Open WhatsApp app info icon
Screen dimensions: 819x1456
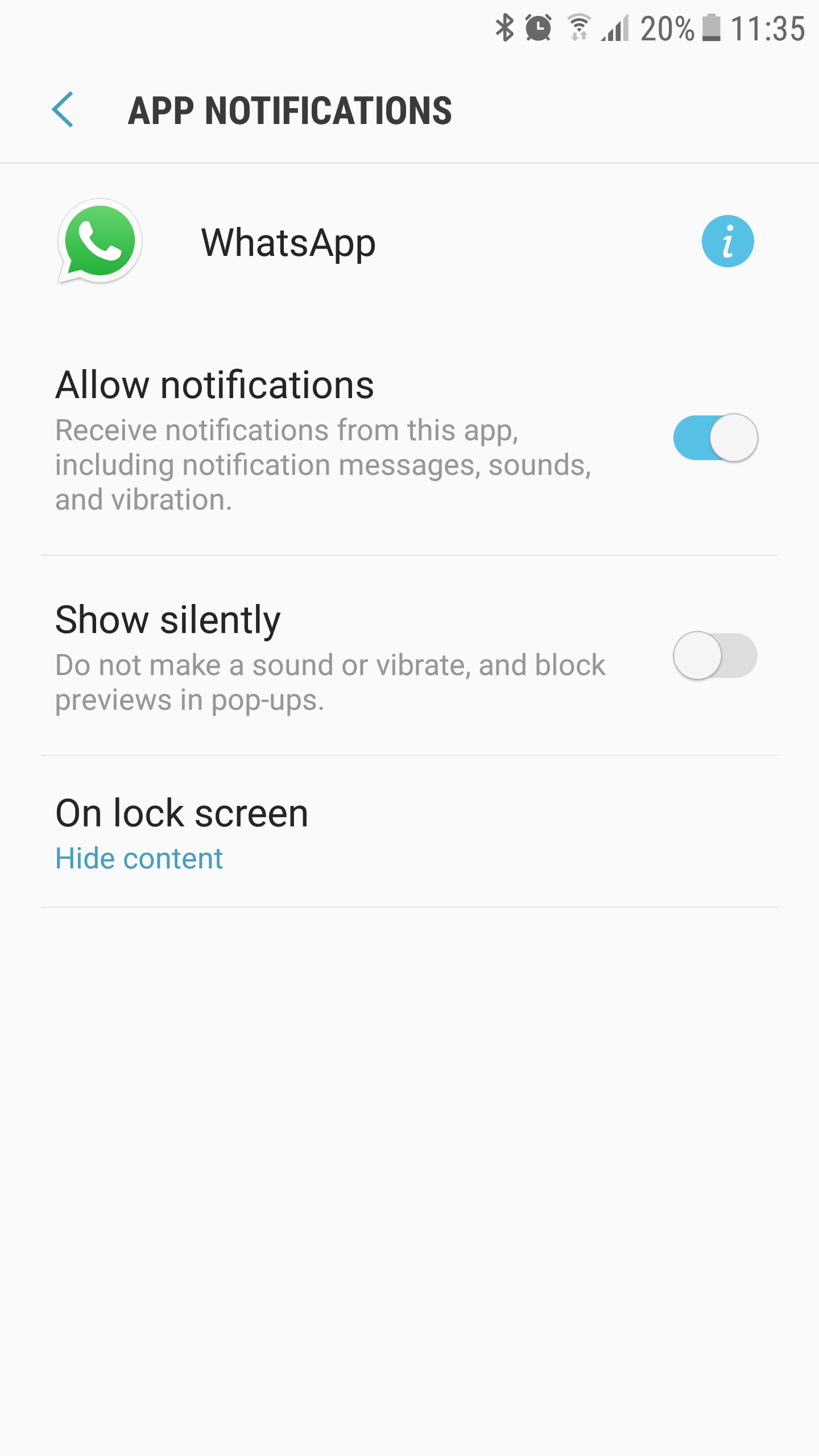coord(727,241)
